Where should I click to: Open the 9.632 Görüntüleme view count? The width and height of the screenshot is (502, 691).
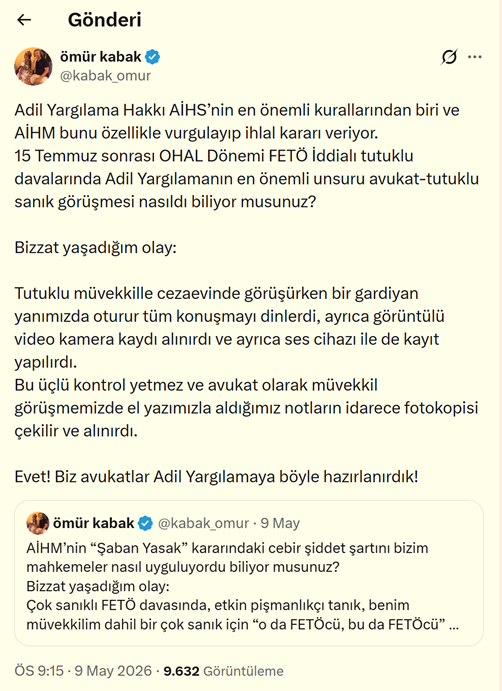(x=223, y=671)
